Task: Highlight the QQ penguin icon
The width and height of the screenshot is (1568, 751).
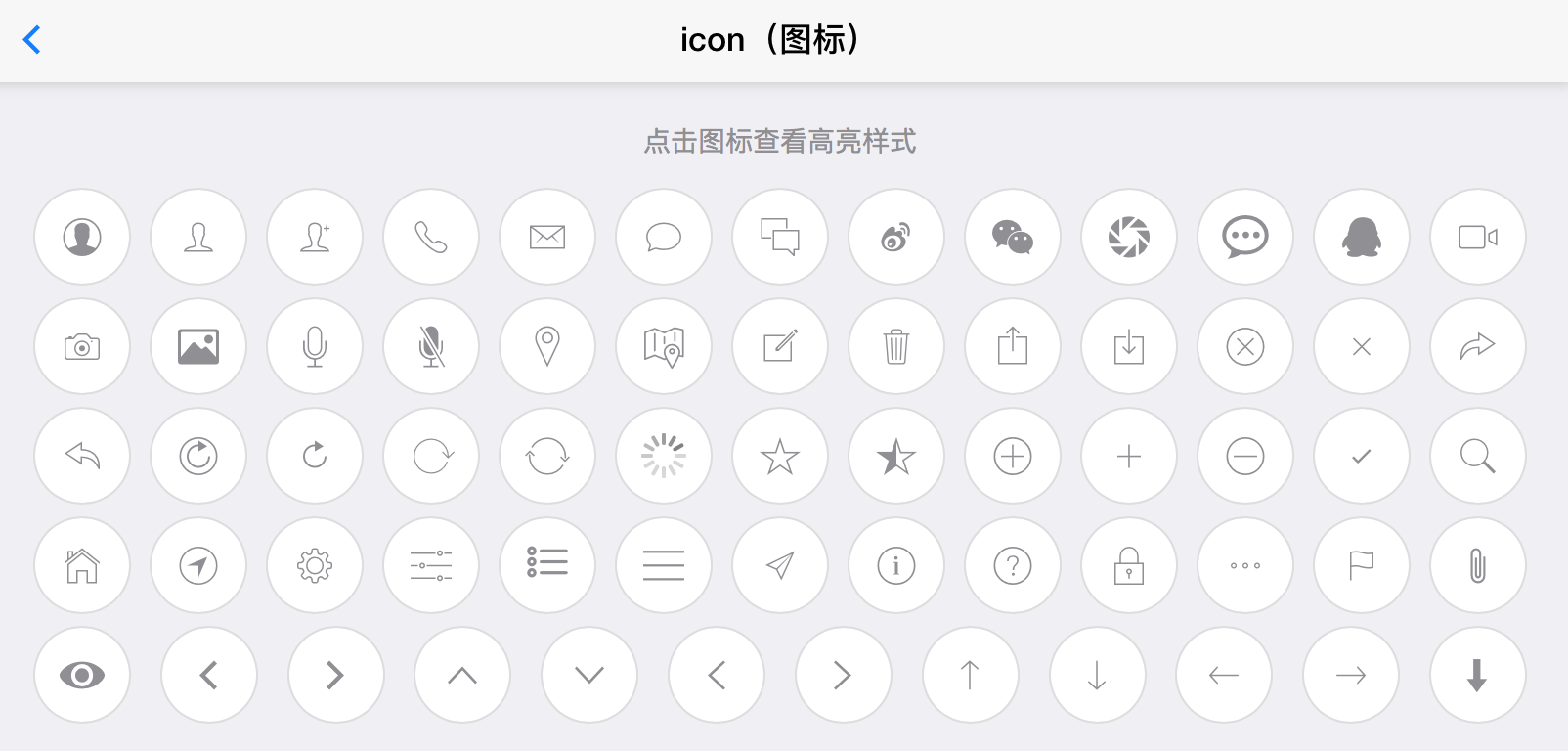Action: pos(1362,237)
